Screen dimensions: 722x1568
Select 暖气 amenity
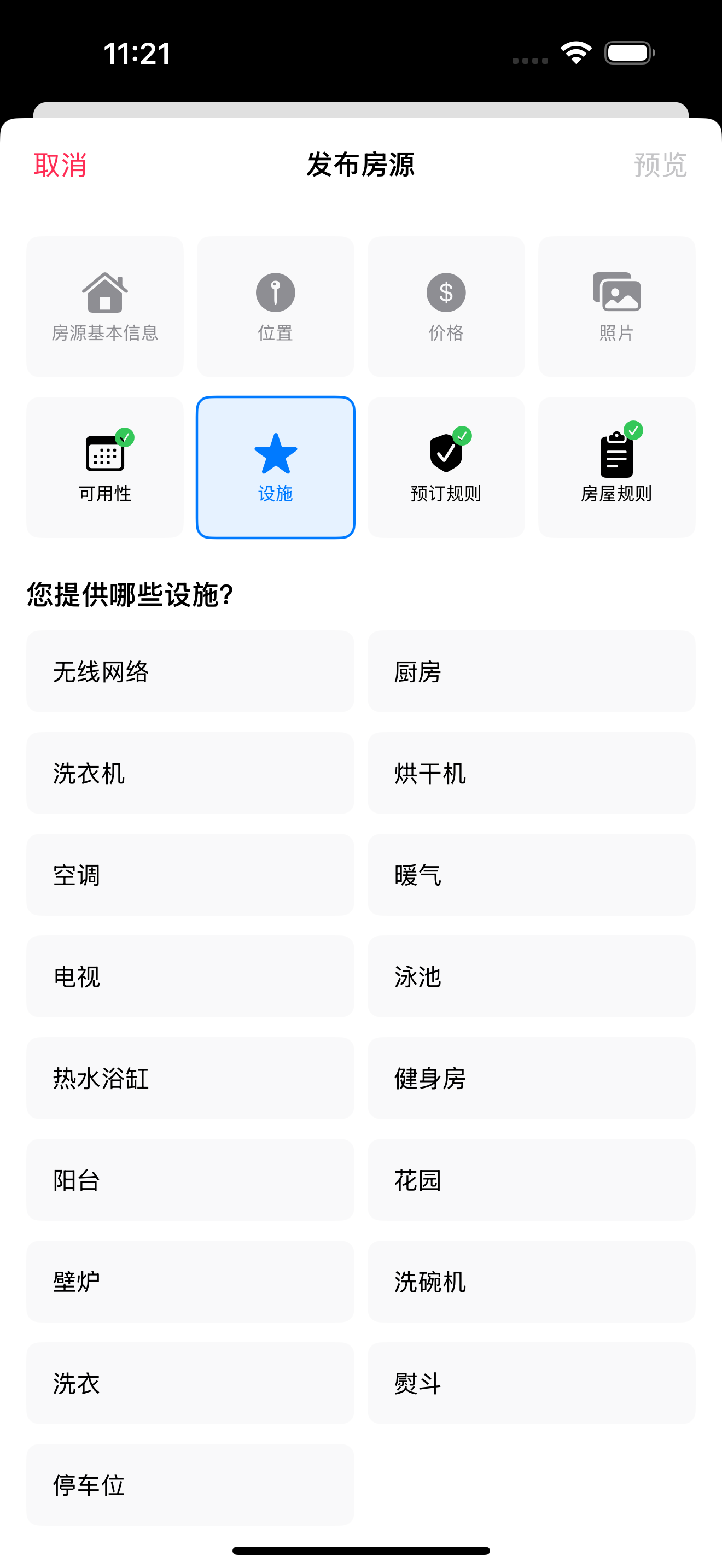pyautogui.click(x=531, y=875)
